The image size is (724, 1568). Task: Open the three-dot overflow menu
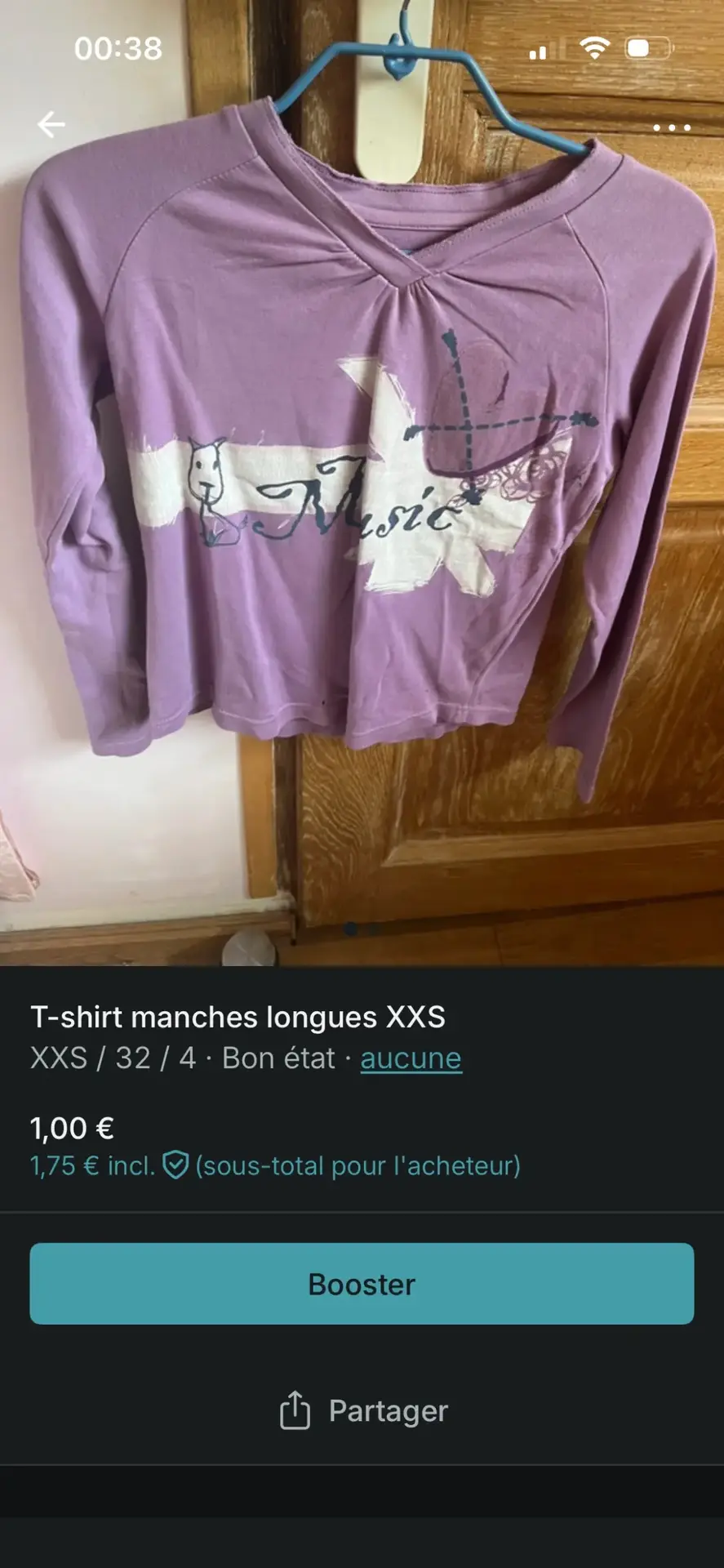coord(671,128)
